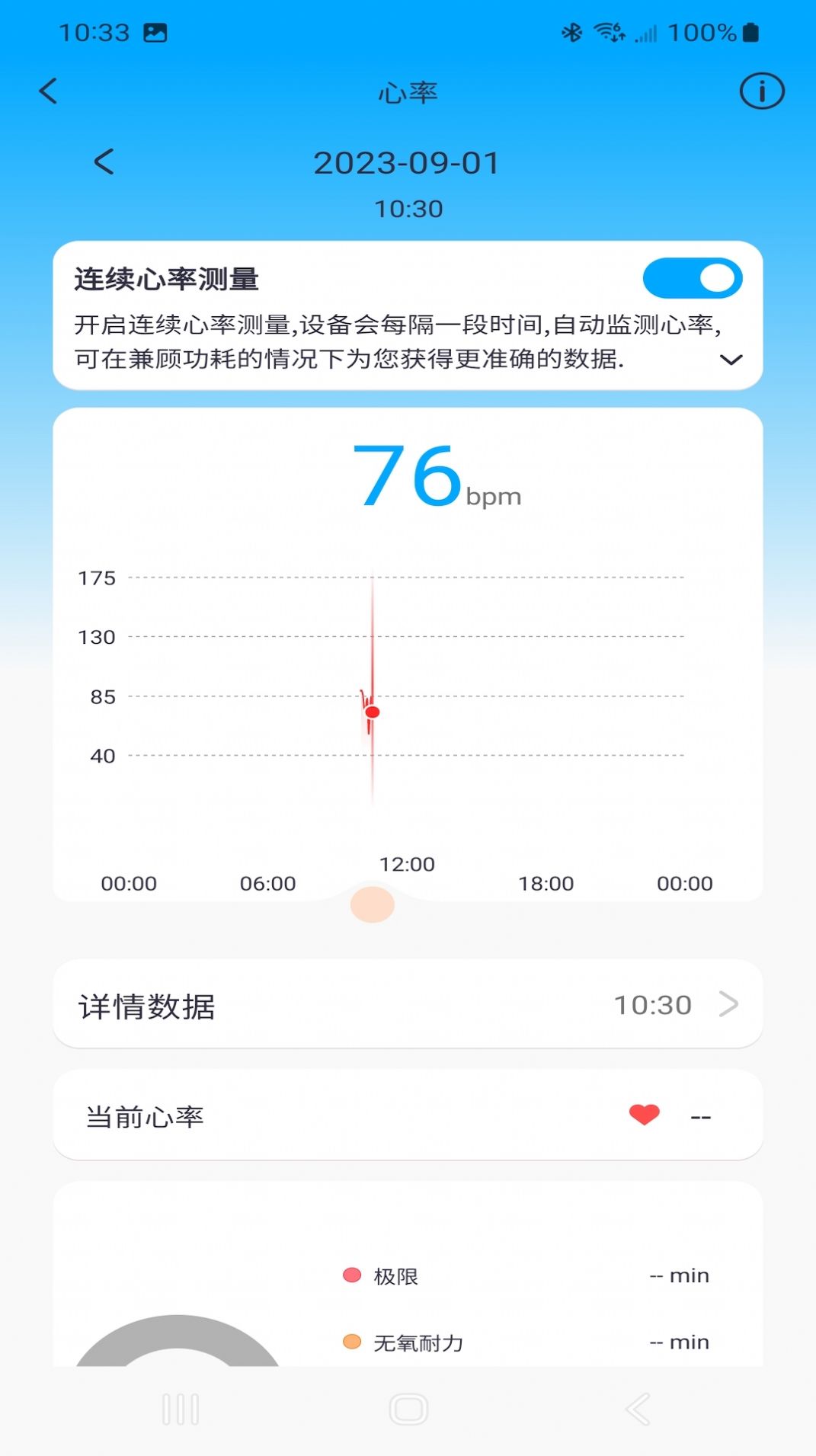The width and height of the screenshot is (816, 1456).
Task: Open the heart rate info icon
Action: pyautogui.click(x=761, y=91)
